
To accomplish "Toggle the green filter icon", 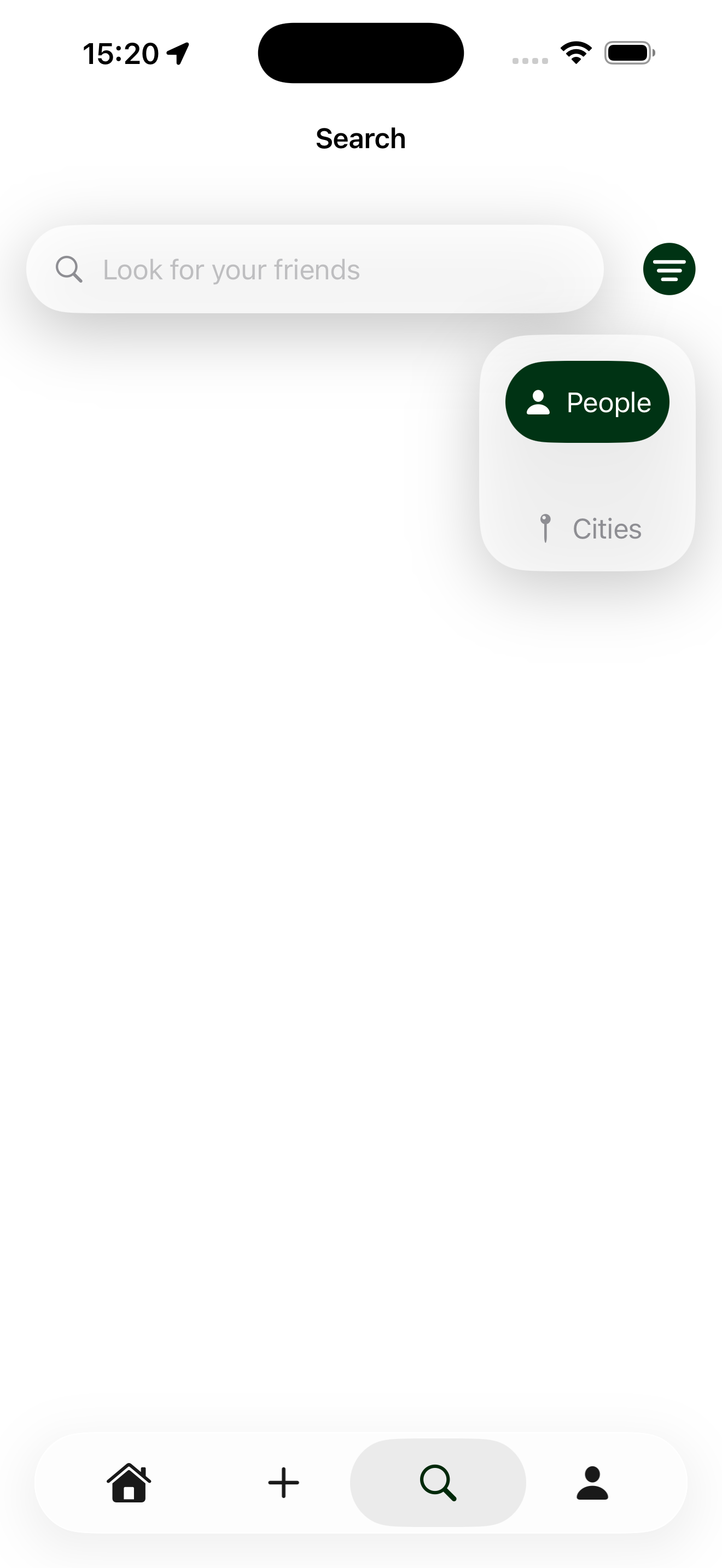I will click(x=668, y=269).
